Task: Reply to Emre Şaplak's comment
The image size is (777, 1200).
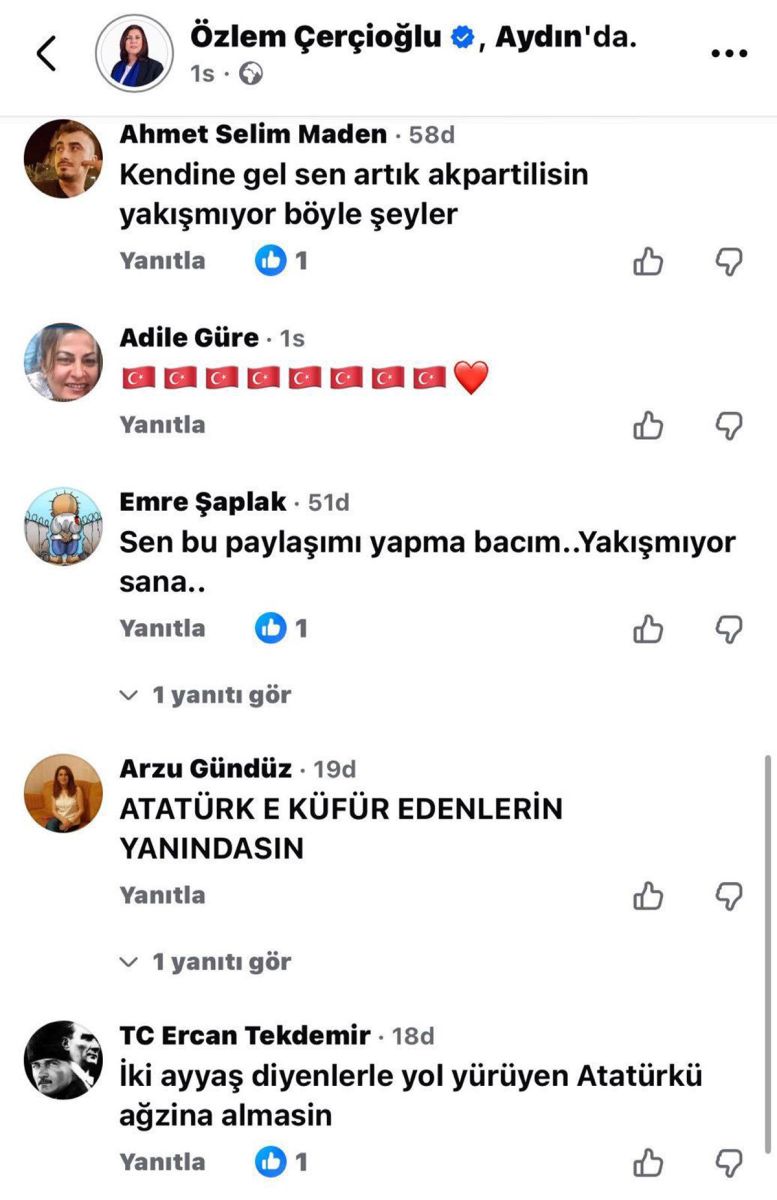Action: (x=162, y=629)
